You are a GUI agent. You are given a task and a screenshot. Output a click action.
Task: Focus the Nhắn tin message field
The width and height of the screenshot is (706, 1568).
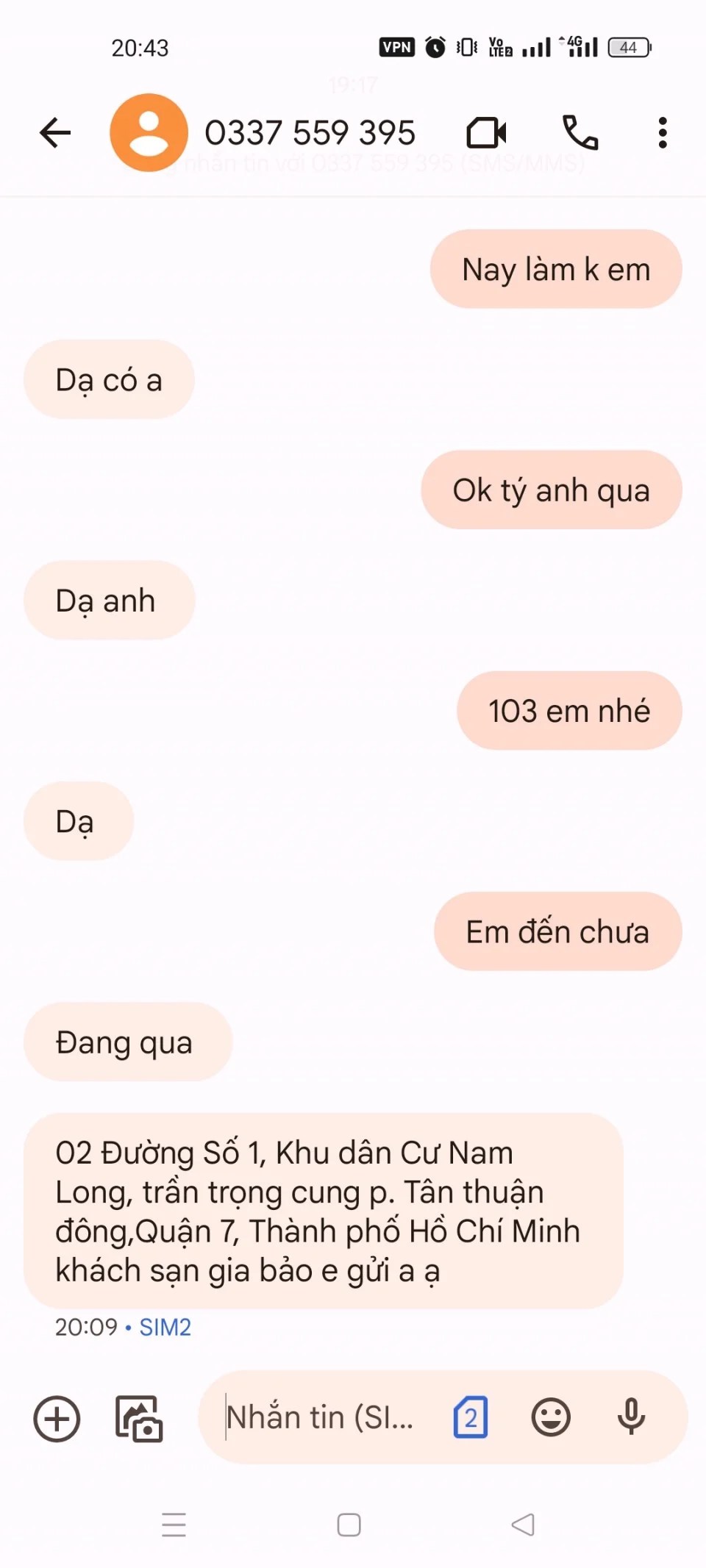[320, 1417]
